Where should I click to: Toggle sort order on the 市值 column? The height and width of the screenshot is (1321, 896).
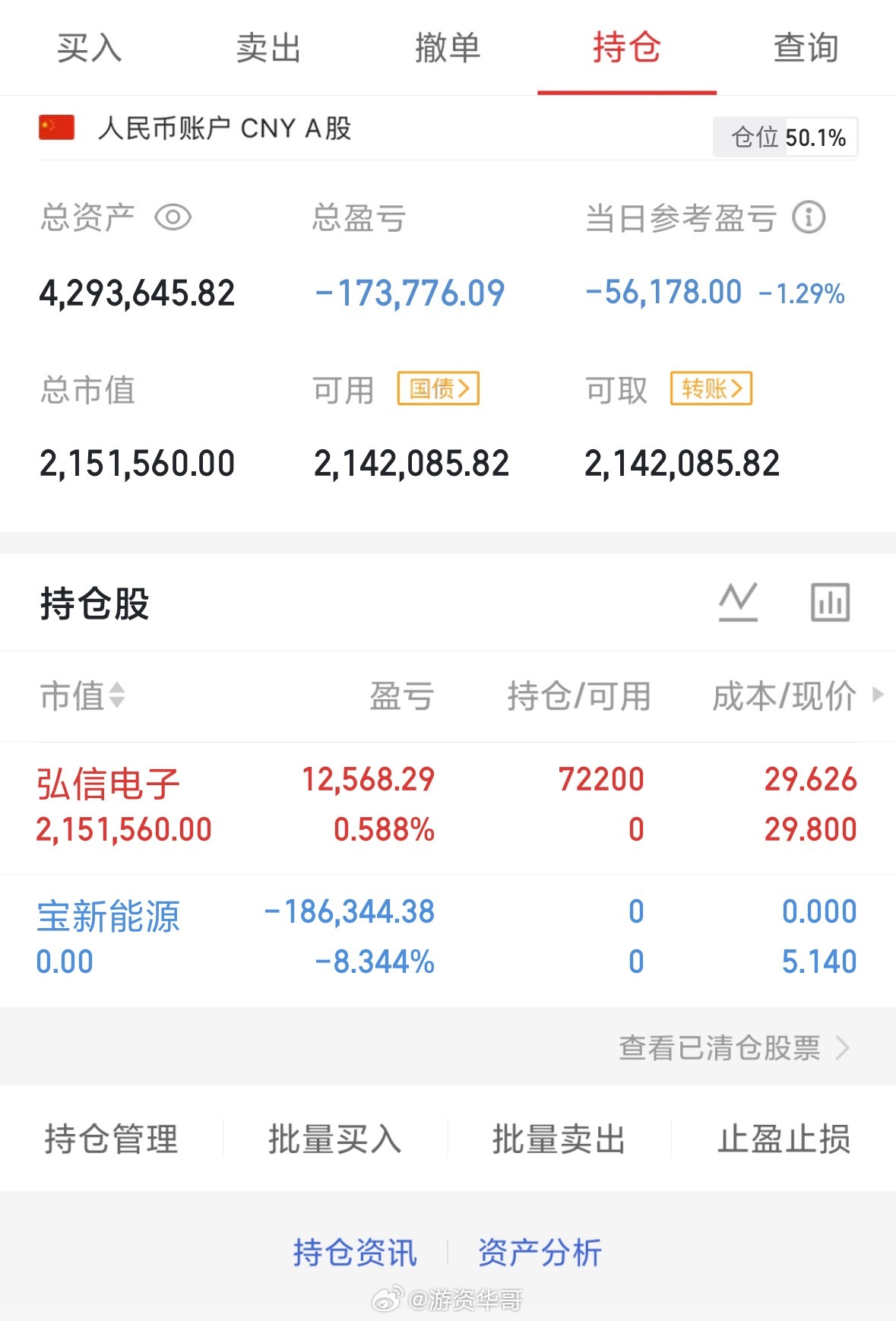click(x=84, y=696)
